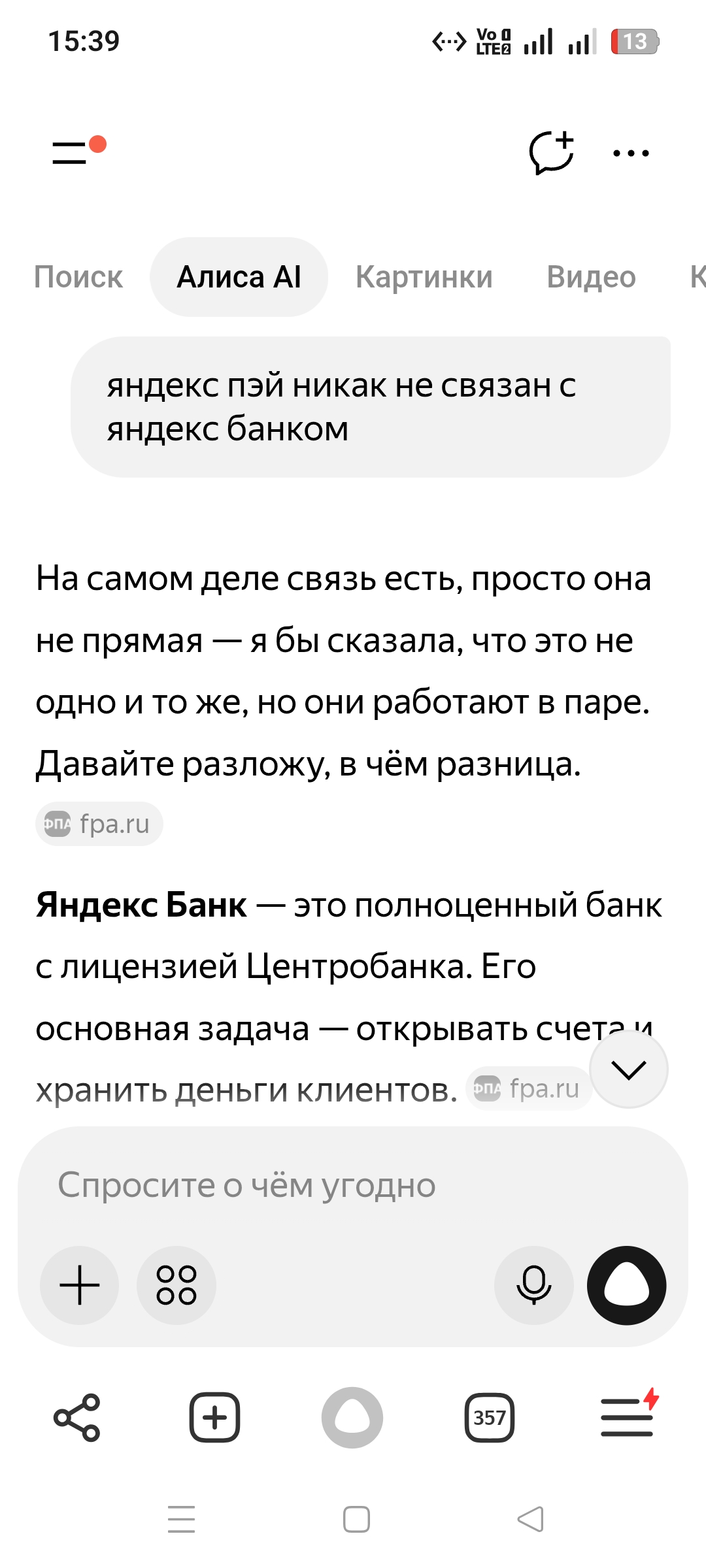Start voice input with the microphone

(534, 1285)
